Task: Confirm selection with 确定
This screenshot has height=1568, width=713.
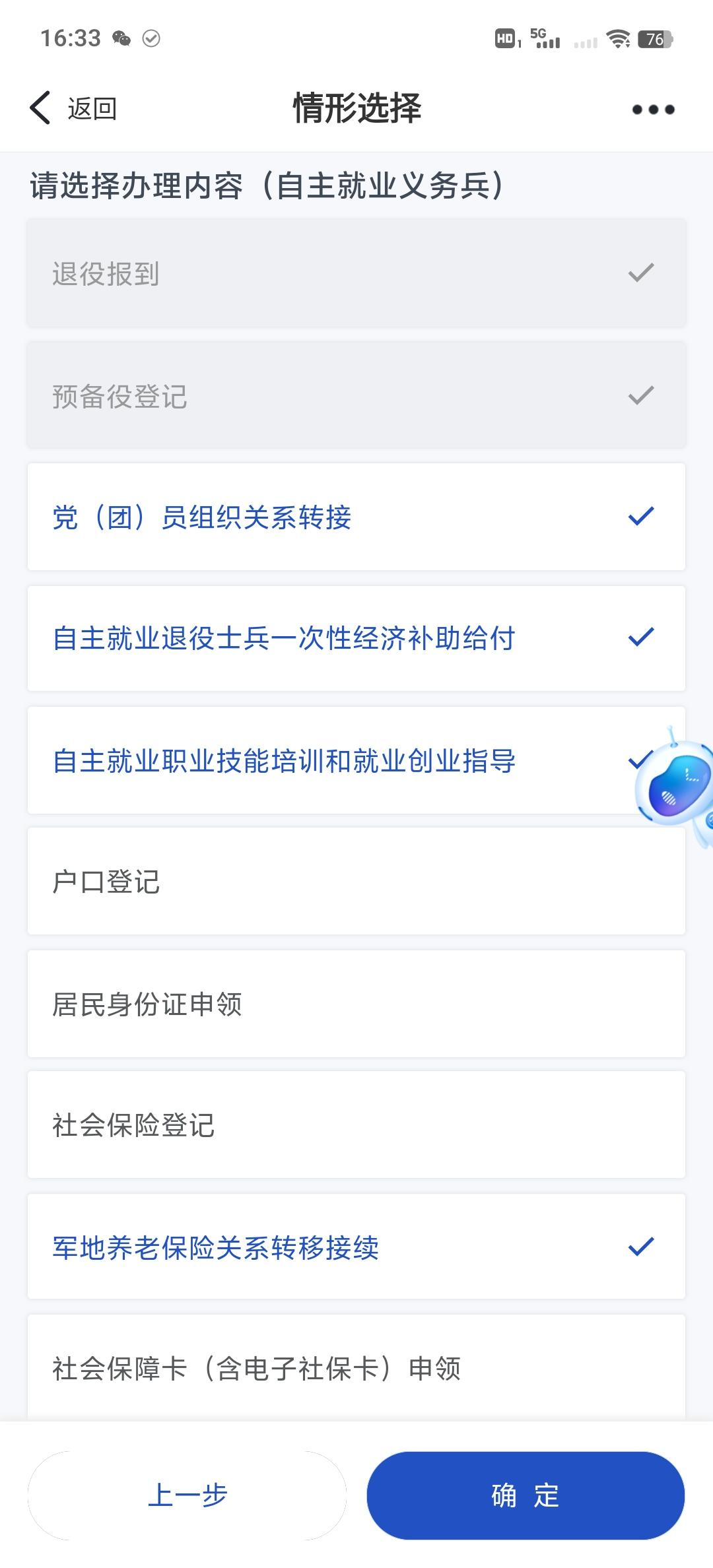Action: [x=526, y=1495]
